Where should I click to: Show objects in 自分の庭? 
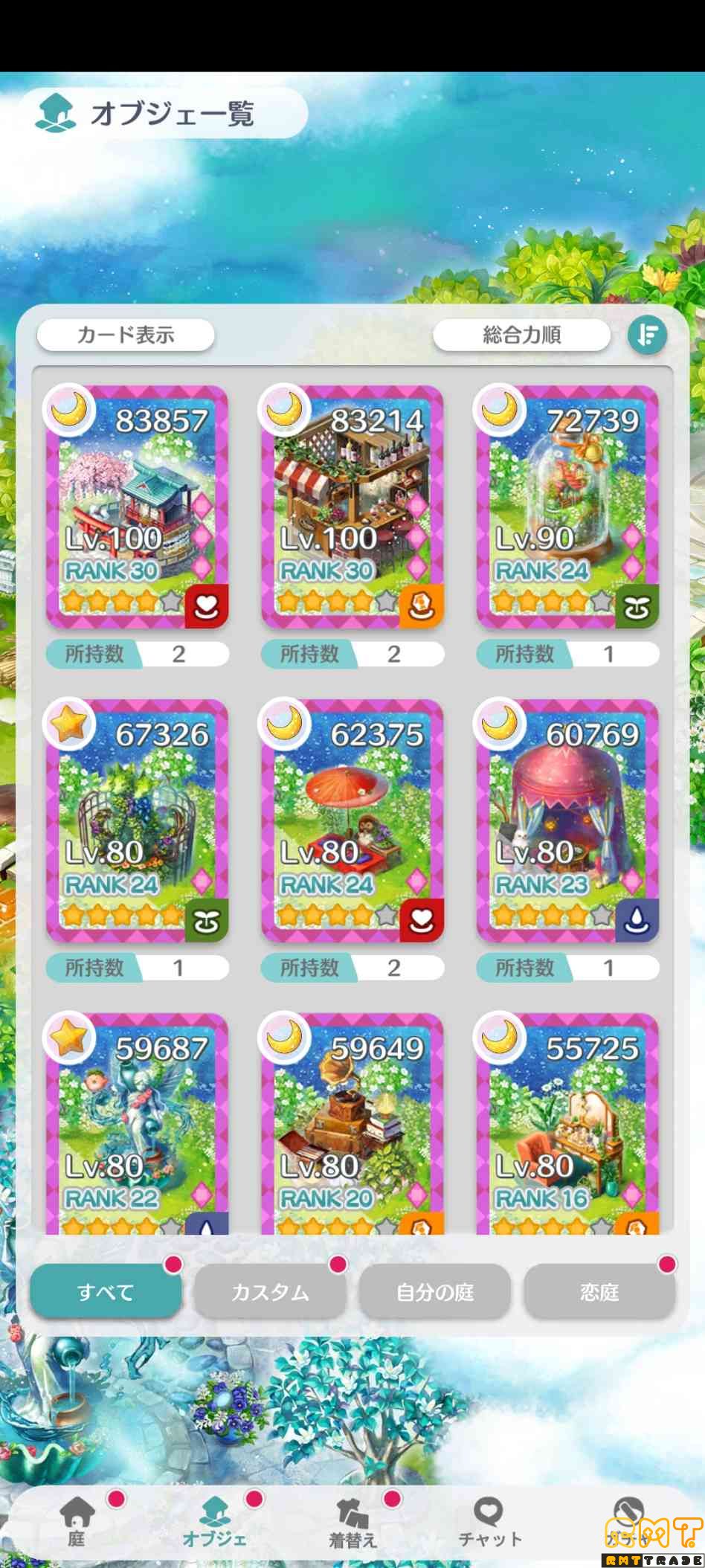coord(435,1292)
